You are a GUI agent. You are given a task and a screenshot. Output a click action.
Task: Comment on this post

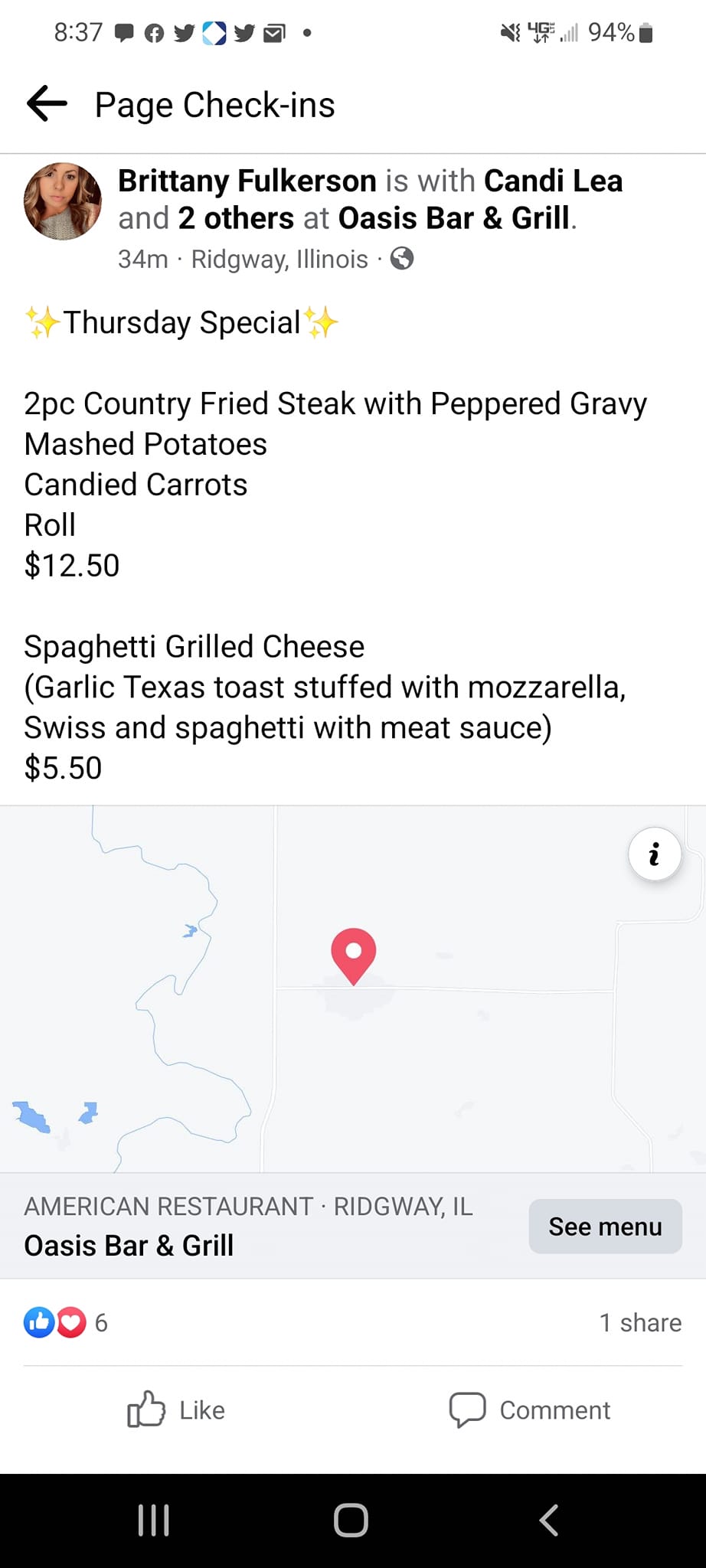(530, 1410)
